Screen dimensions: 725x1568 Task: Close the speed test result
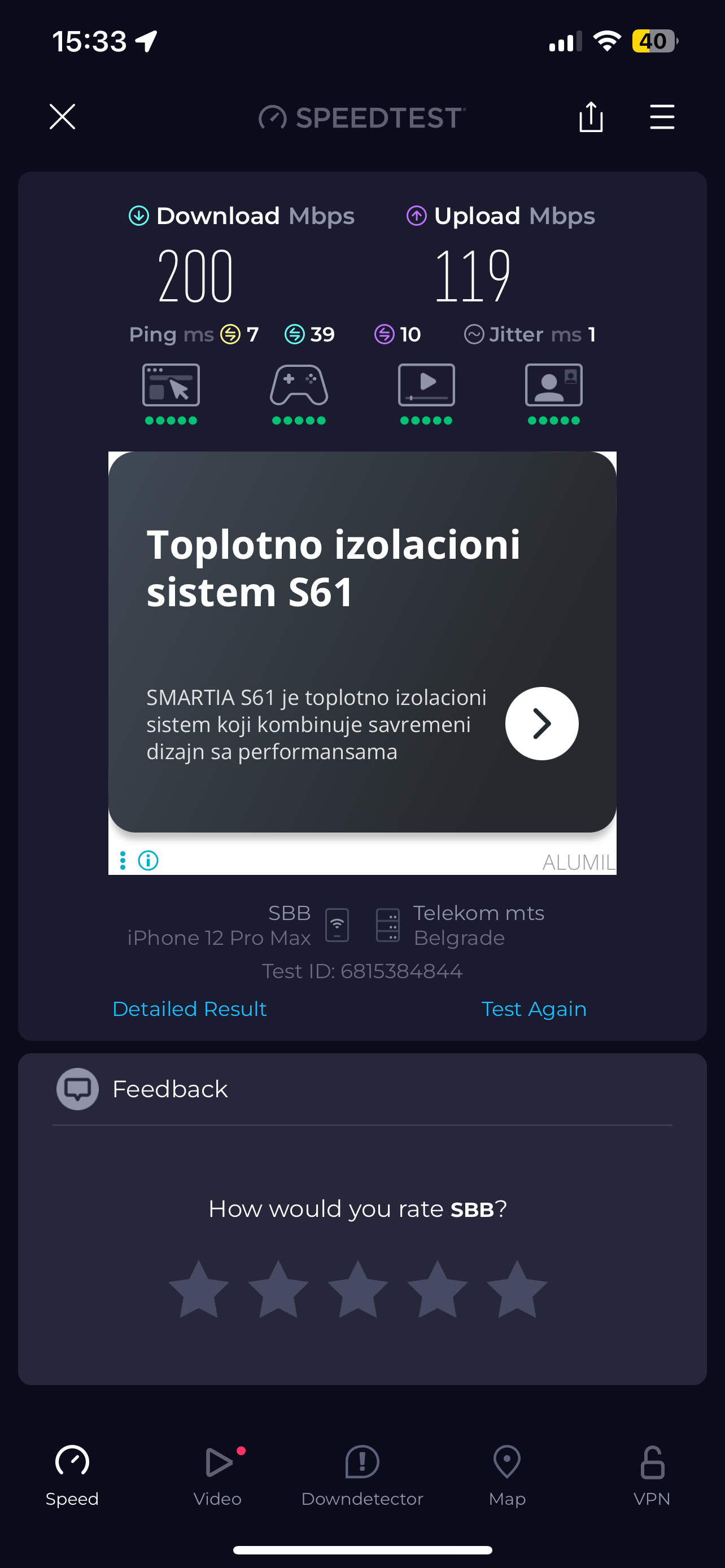tap(62, 116)
